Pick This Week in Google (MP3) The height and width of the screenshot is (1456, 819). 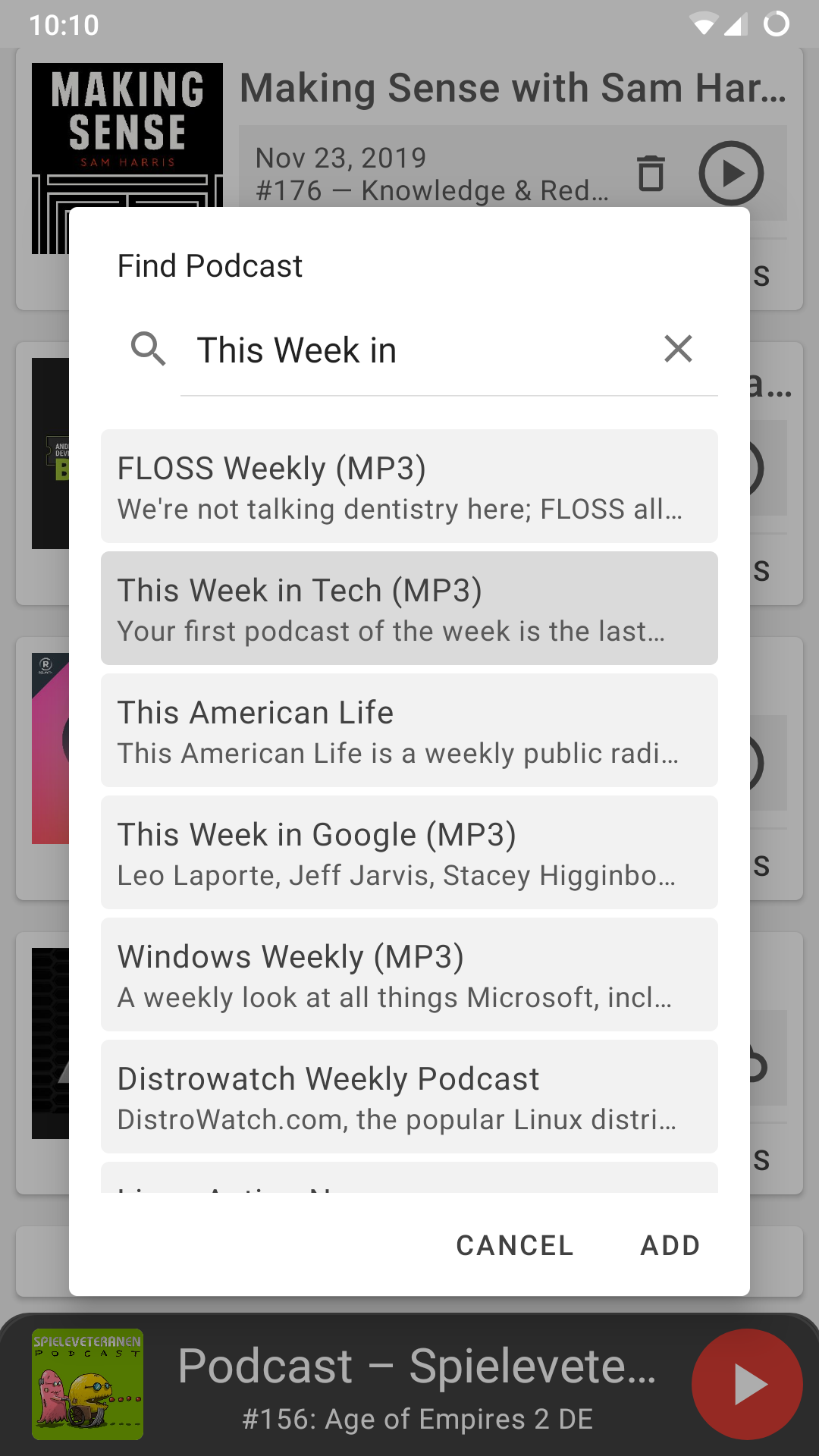[409, 852]
